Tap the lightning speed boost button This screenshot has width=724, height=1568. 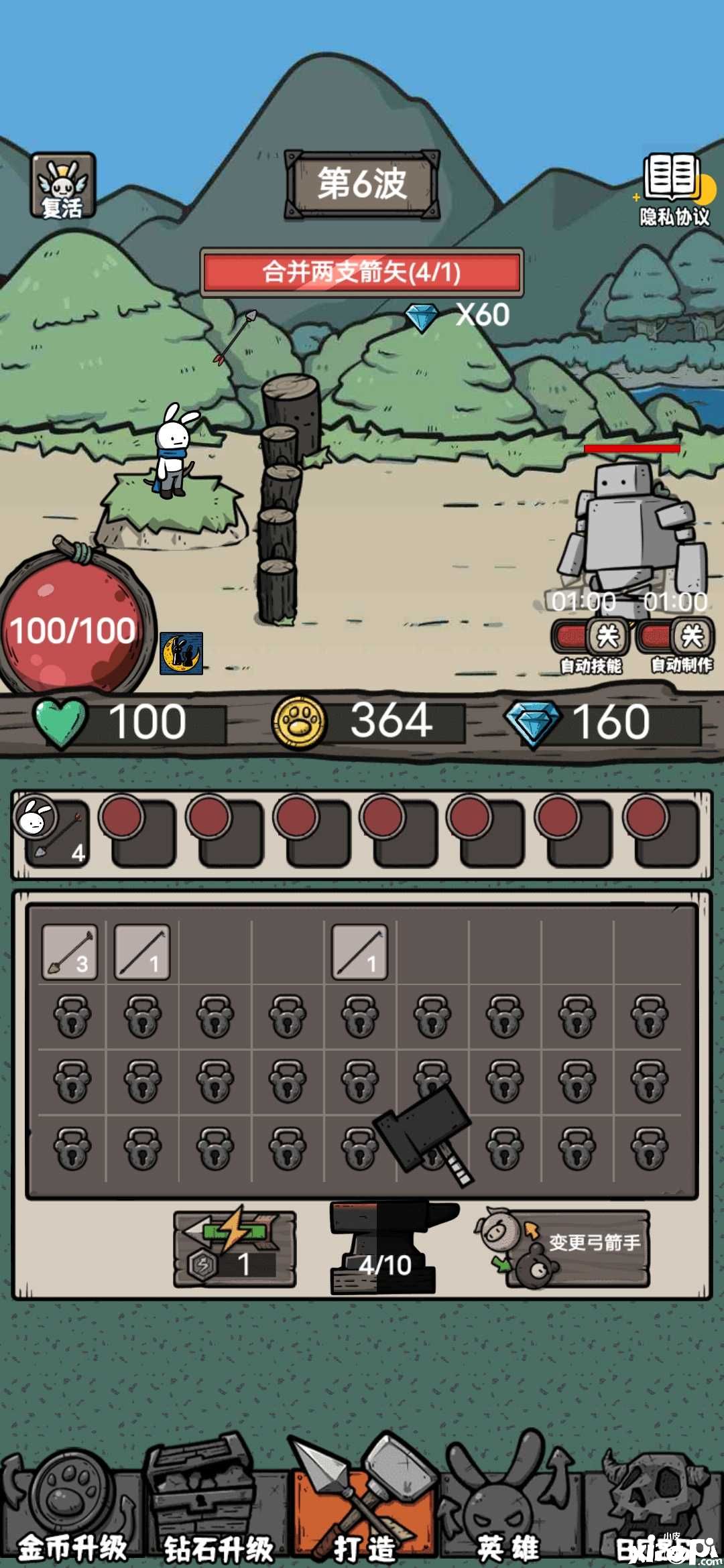coord(235,1249)
